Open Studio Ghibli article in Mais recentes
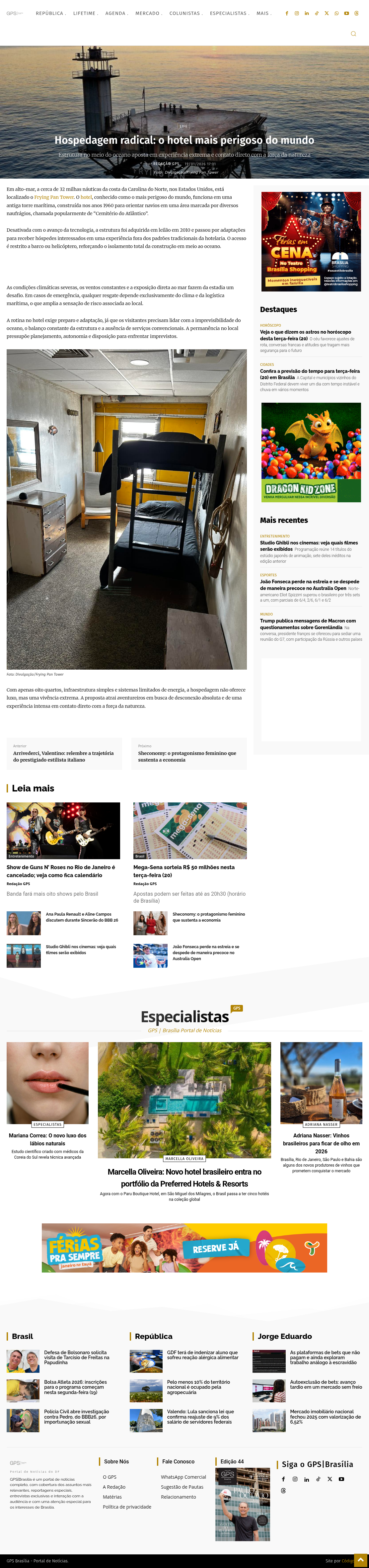Viewport: 369px width, 1568px height. coord(309,546)
